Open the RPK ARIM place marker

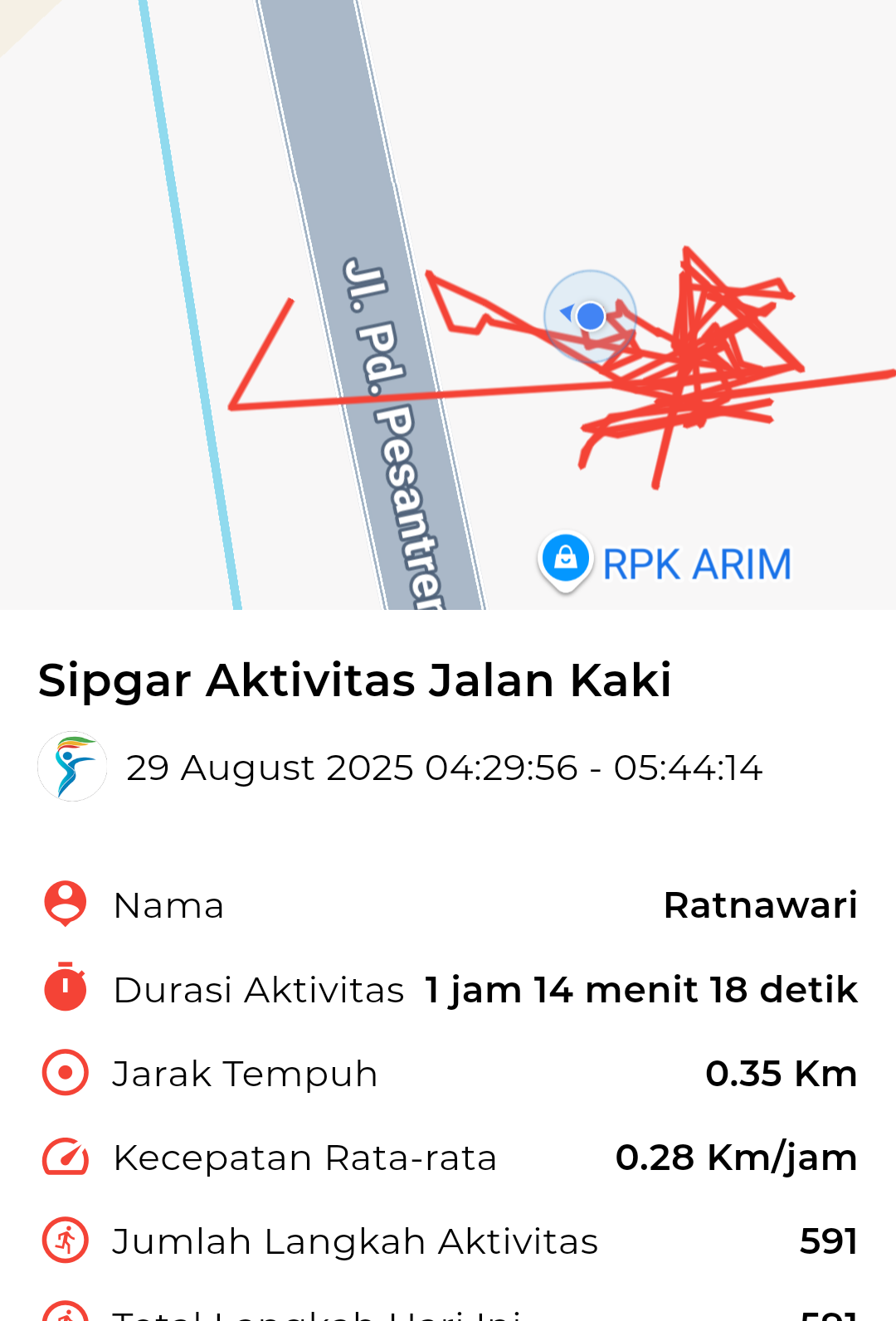[x=566, y=559]
